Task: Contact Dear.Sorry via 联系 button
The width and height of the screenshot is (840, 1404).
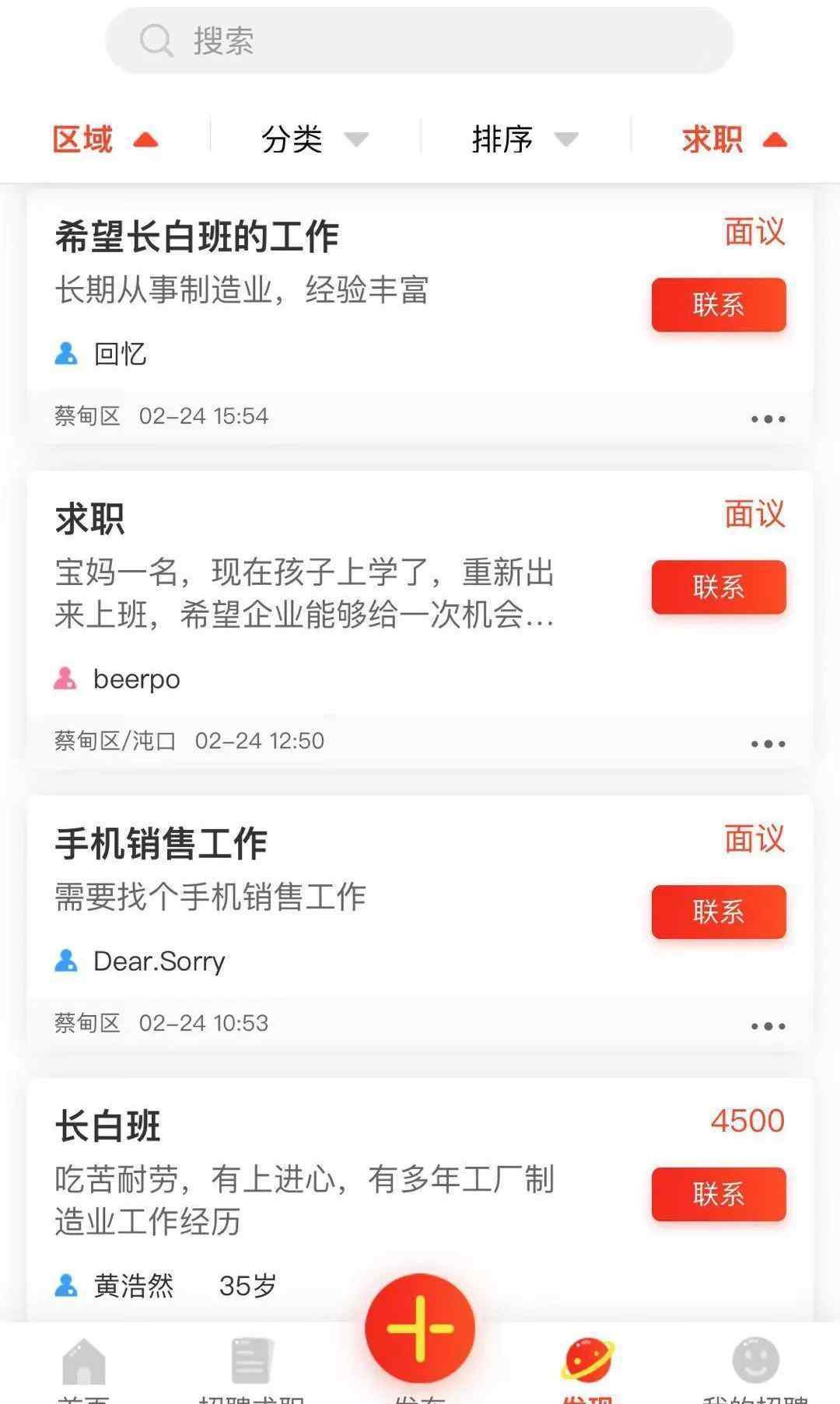Action: [x=719, y=912]
